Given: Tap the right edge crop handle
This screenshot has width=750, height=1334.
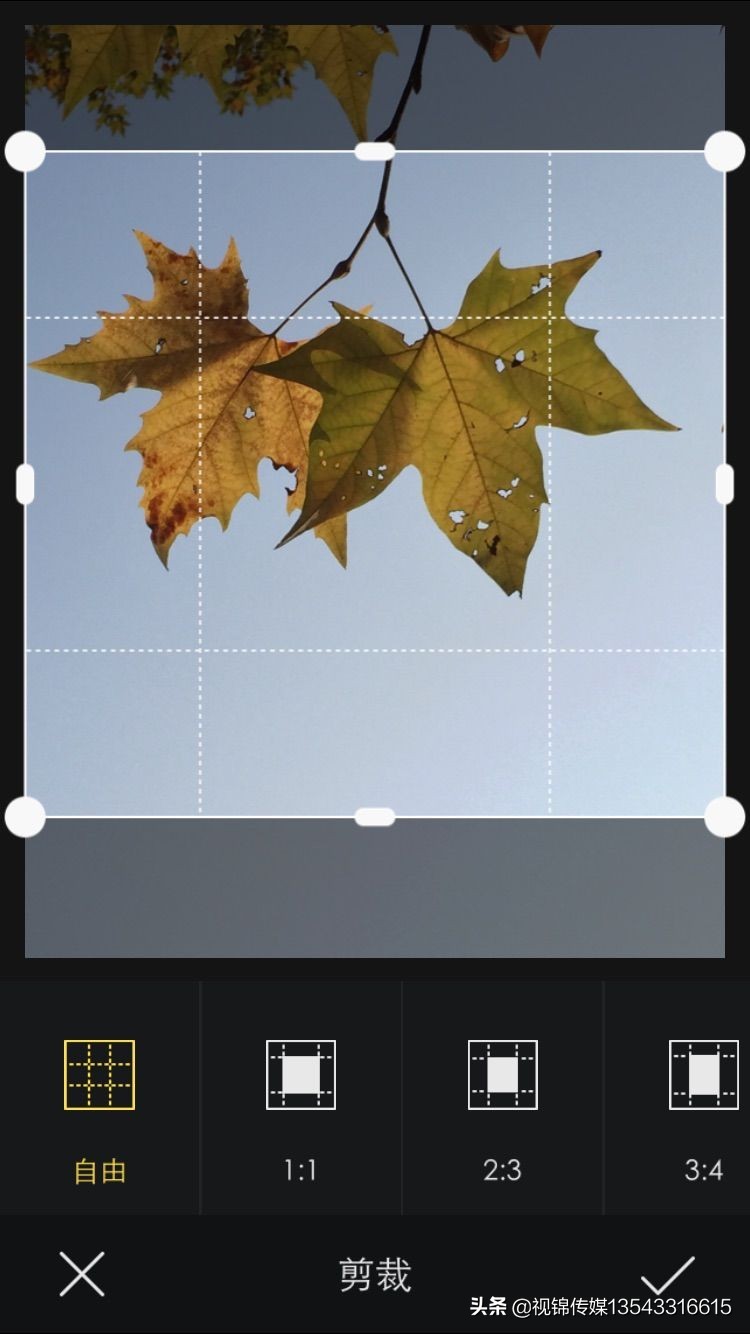Looking at the screenshot, I should (x=724, y=484).
